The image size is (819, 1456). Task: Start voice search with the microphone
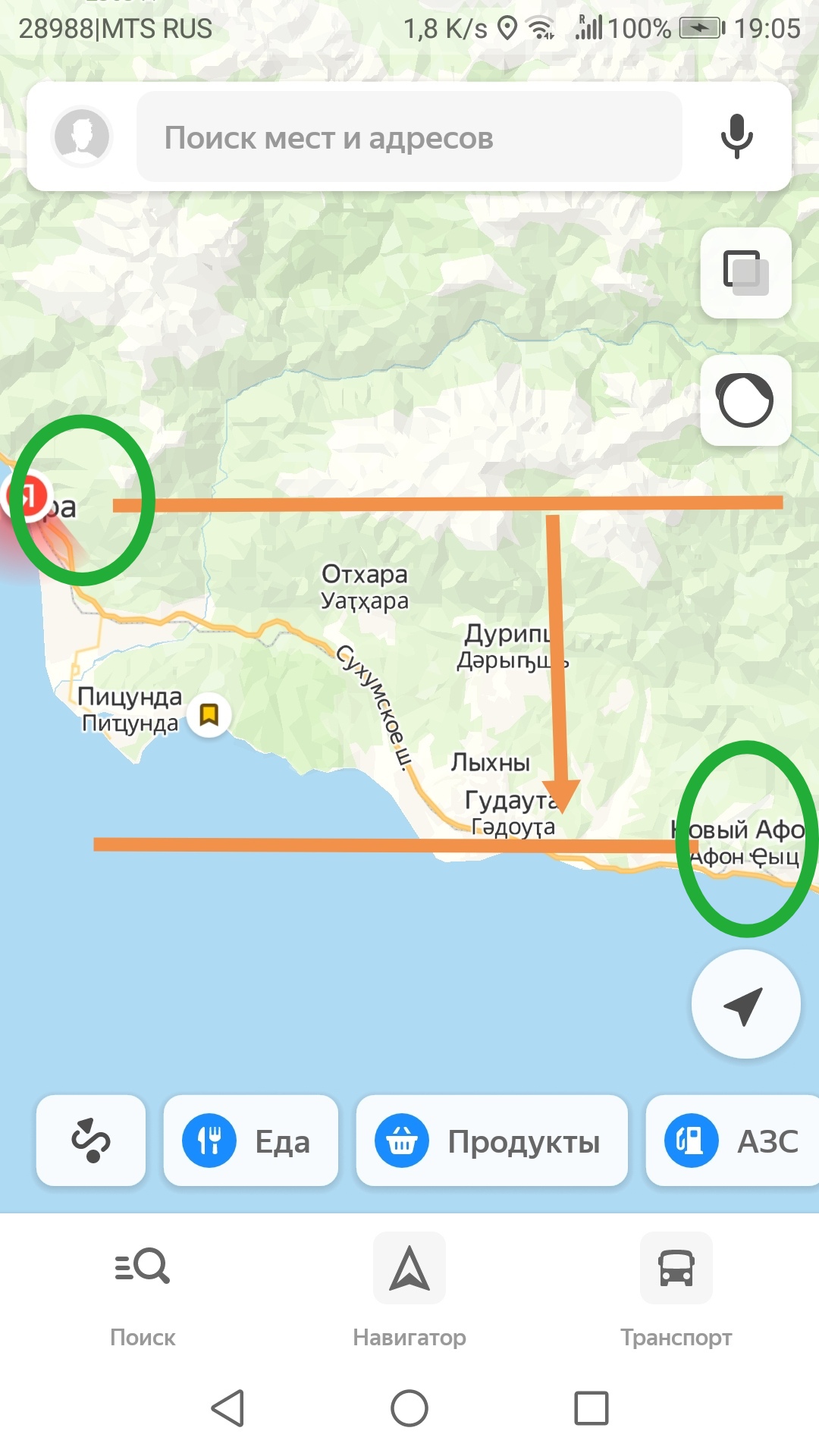click(x=736, y=137)
